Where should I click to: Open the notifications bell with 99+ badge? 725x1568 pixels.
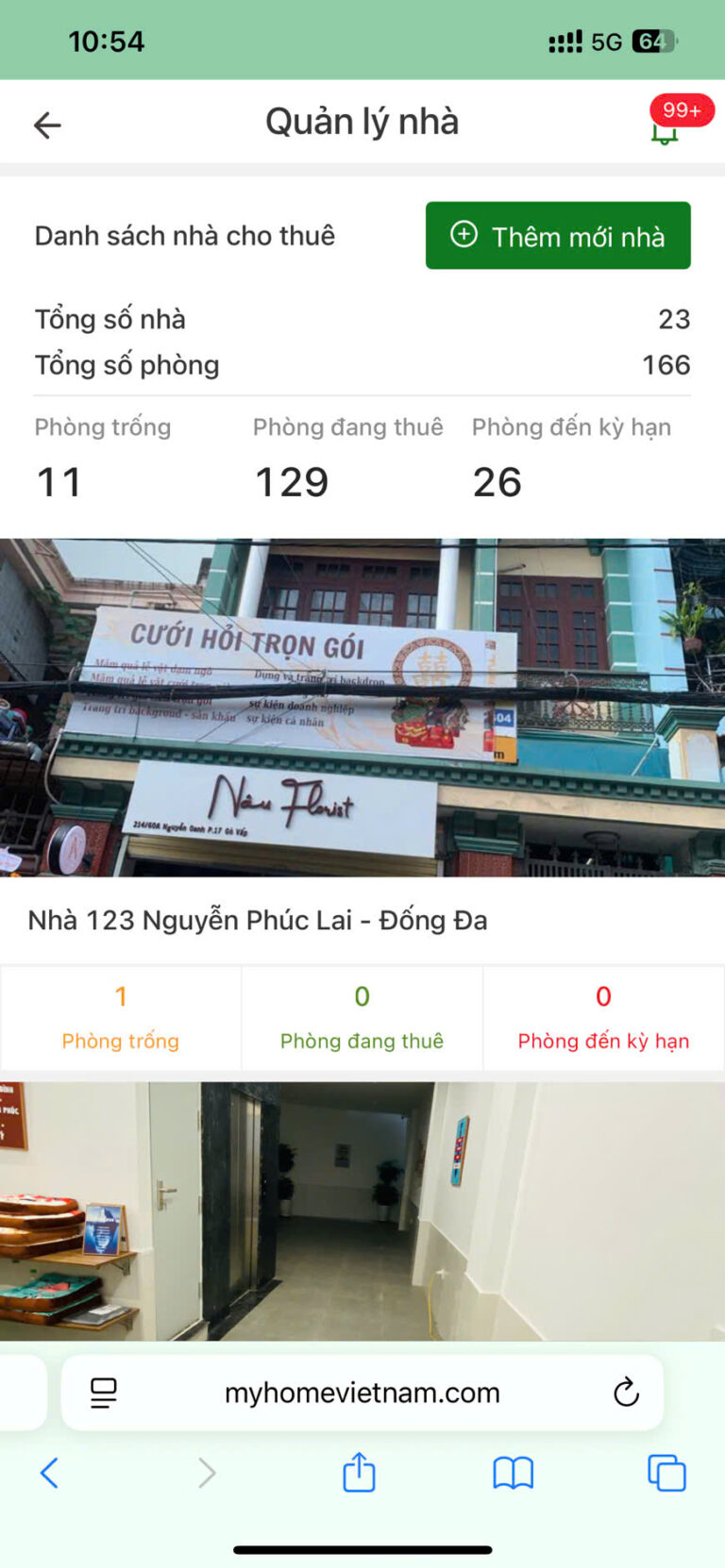[x=666, y=129]
